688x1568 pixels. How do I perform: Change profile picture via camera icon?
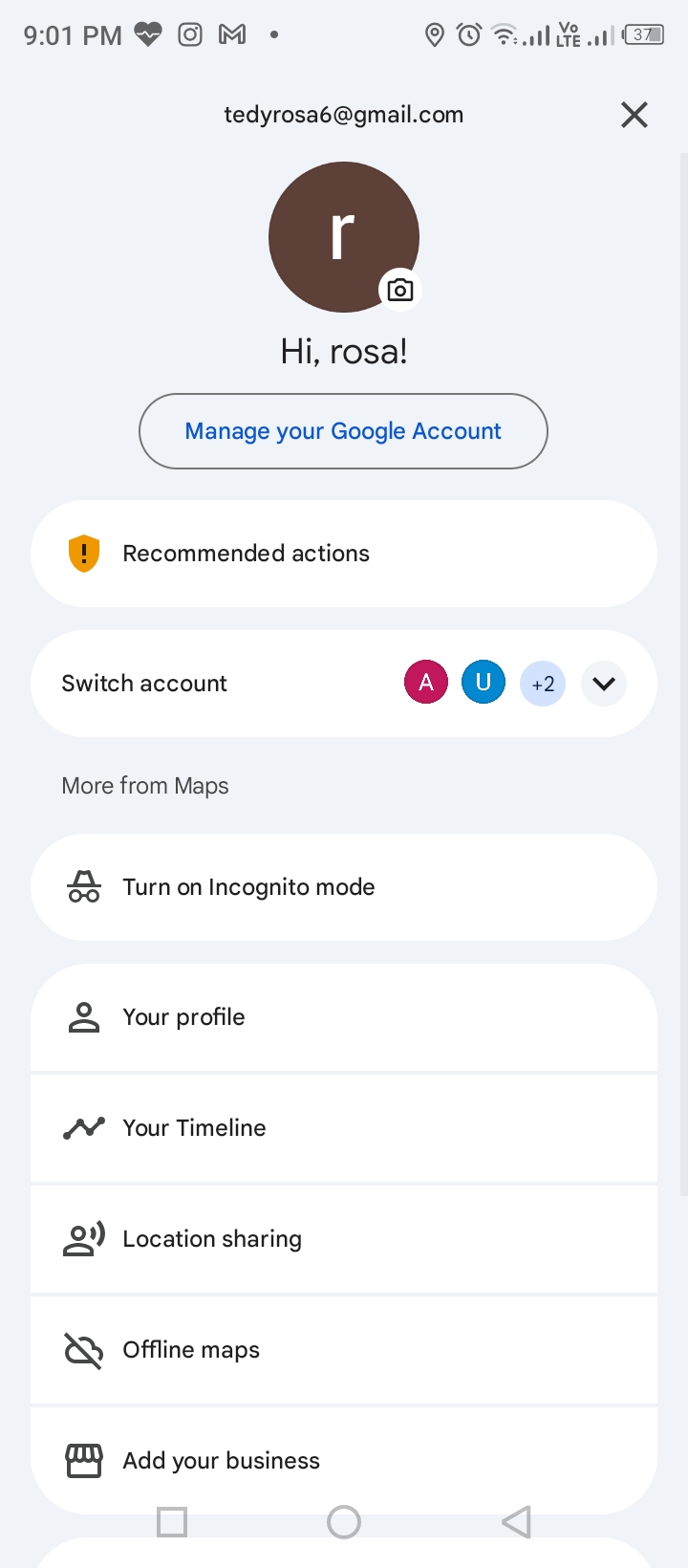pyautogui.click(x=400, y=290)
